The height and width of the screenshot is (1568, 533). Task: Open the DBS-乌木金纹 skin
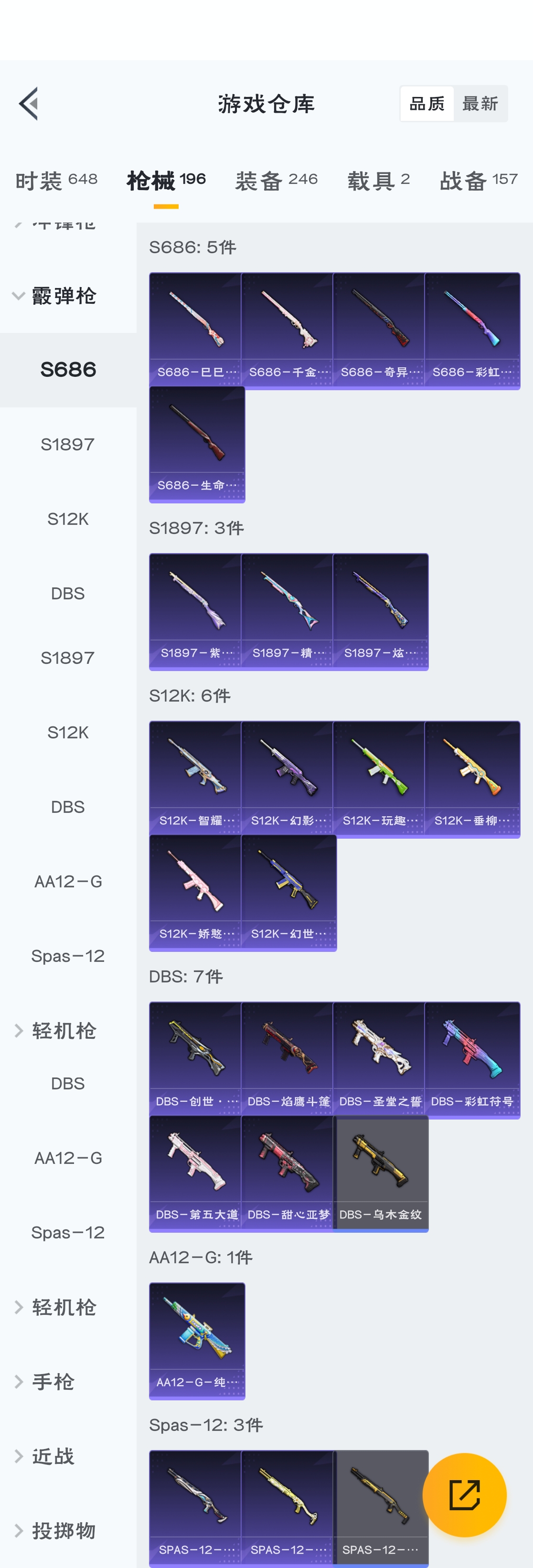click(x=380, y=1173)
